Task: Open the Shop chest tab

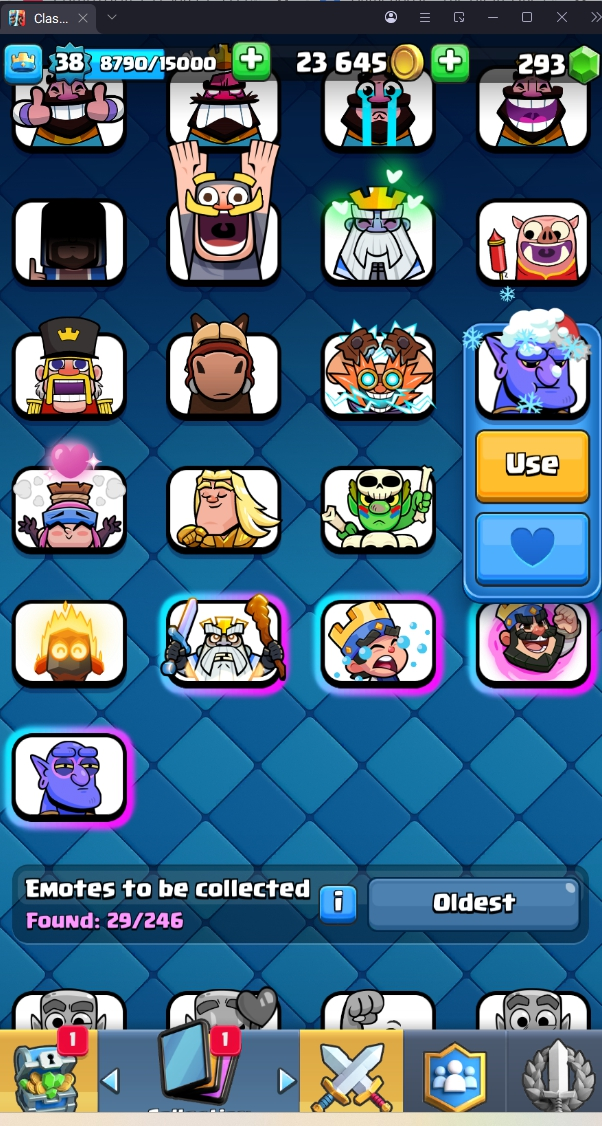Action: coord(48,1073)
